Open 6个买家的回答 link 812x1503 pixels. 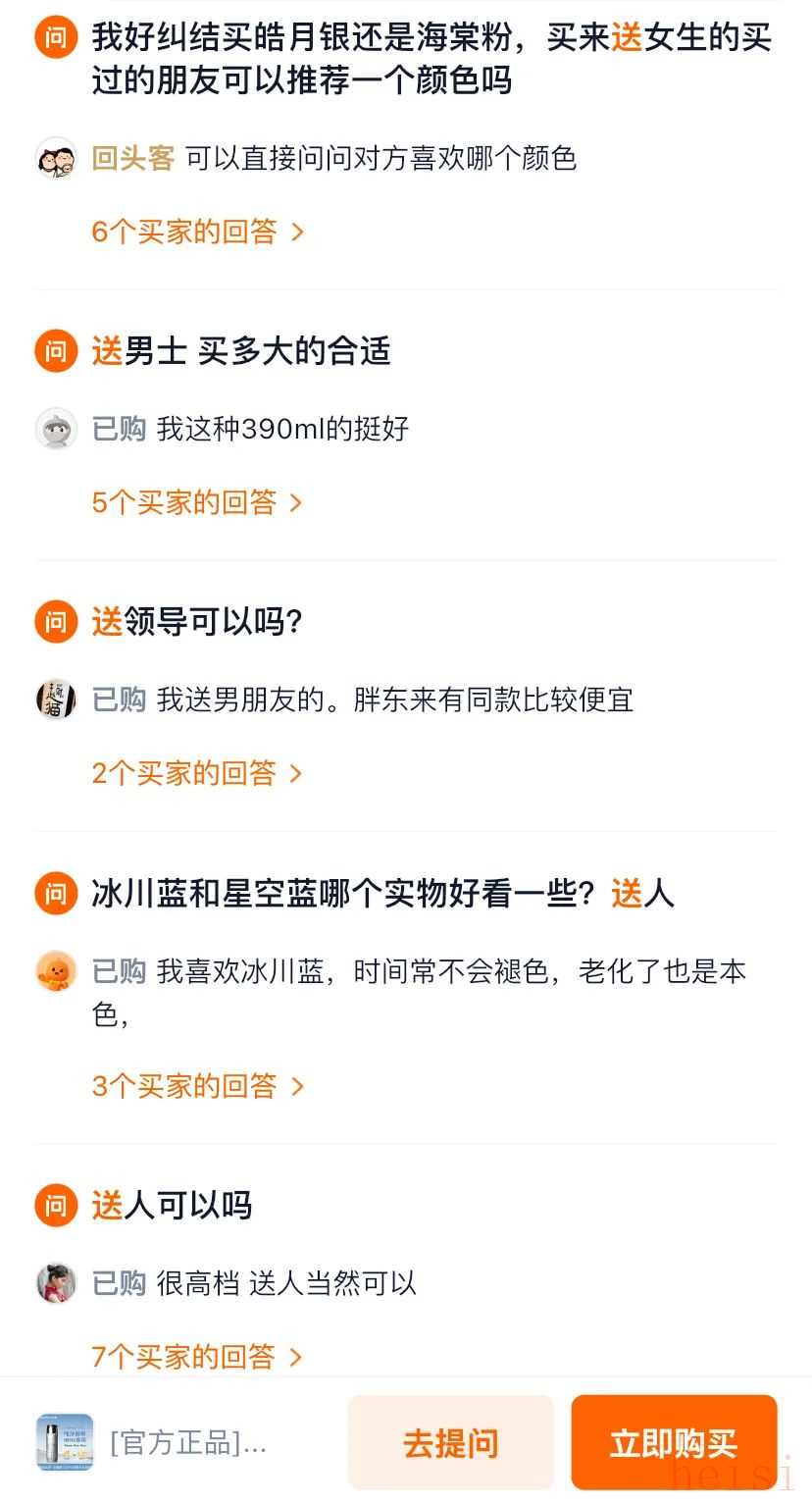(x=197, y=233)
